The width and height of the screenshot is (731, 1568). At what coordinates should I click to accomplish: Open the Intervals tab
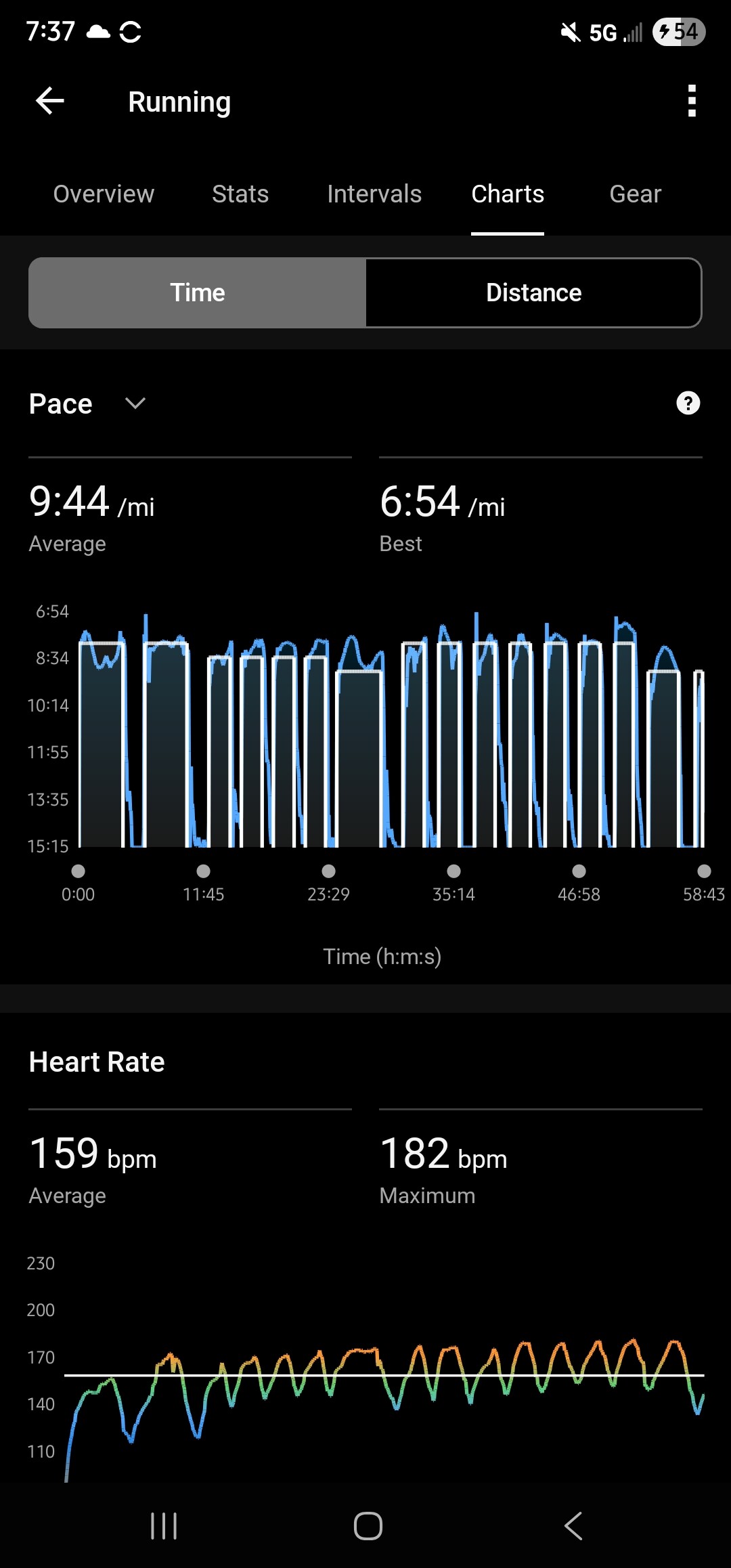374,194
